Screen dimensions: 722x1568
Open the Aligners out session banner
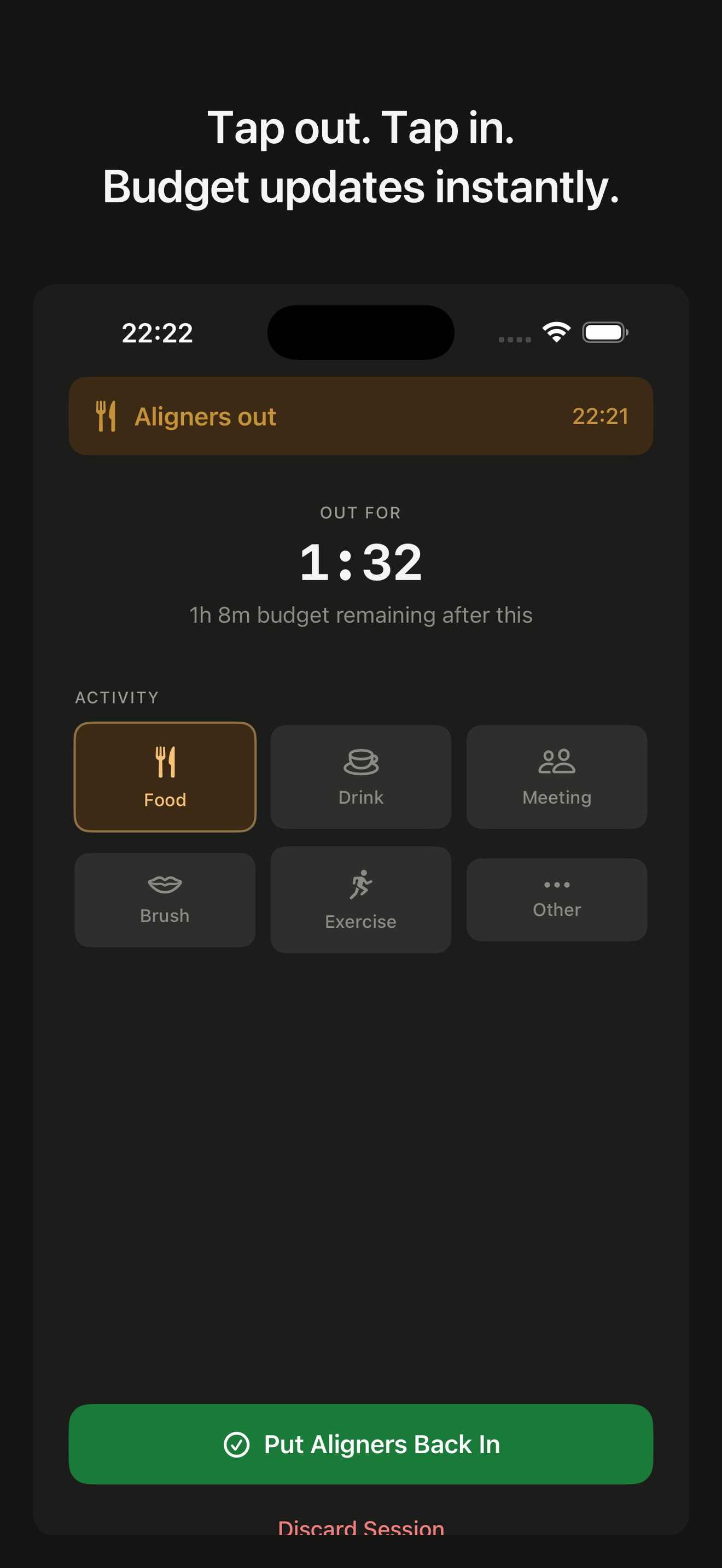[361, 415]
